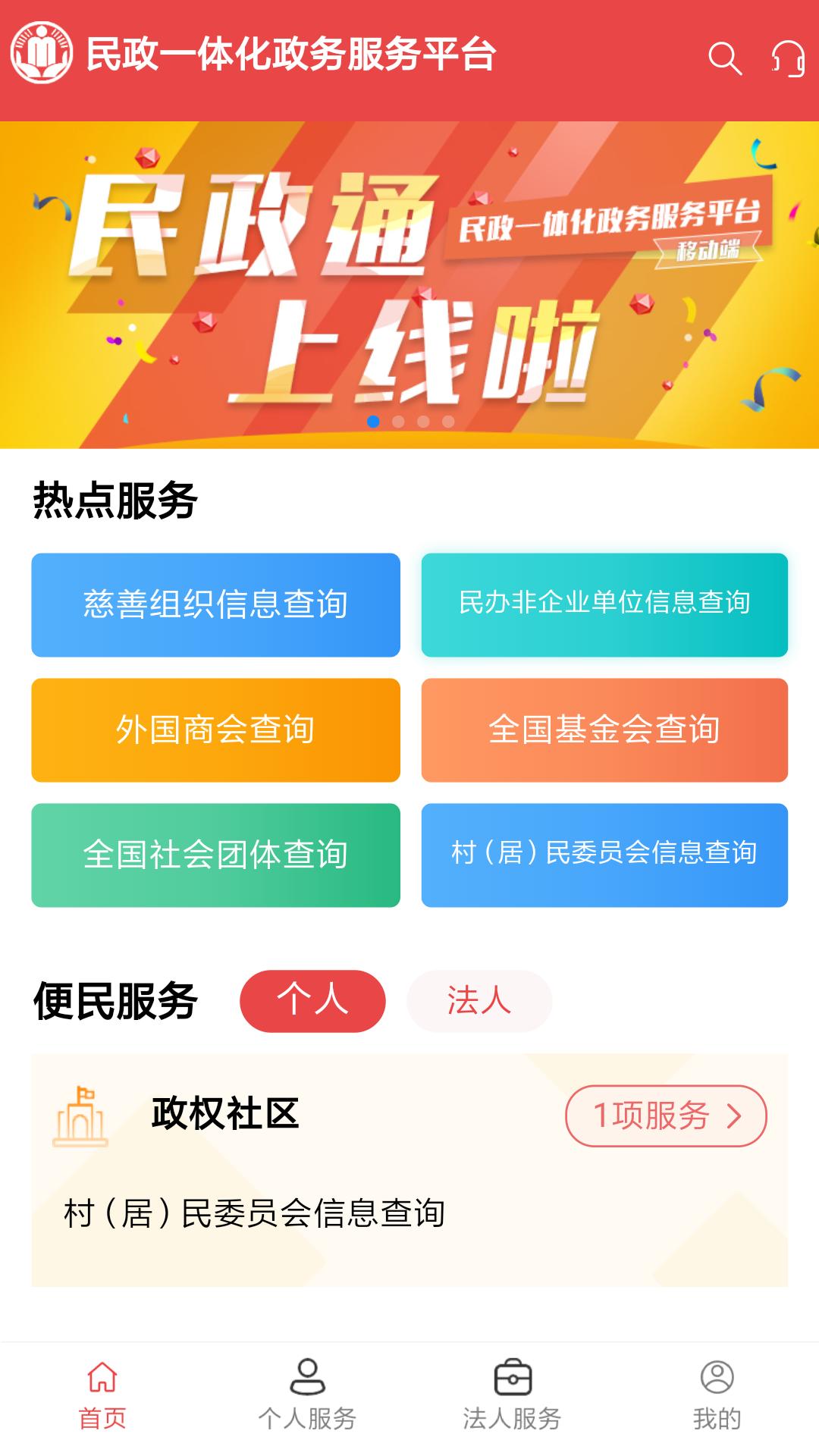Tap the headset customer service icon
The image size is (819, 1456).
787,59
